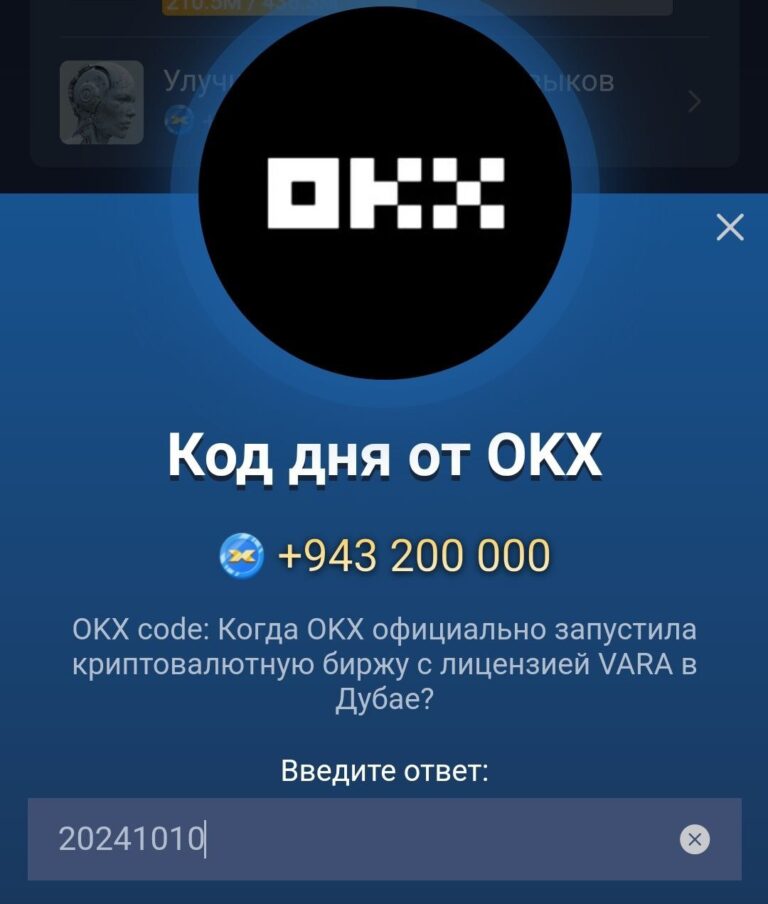Tap the answer input field
Viewport: 768px width, 904px height.
(x=360, y=839)
